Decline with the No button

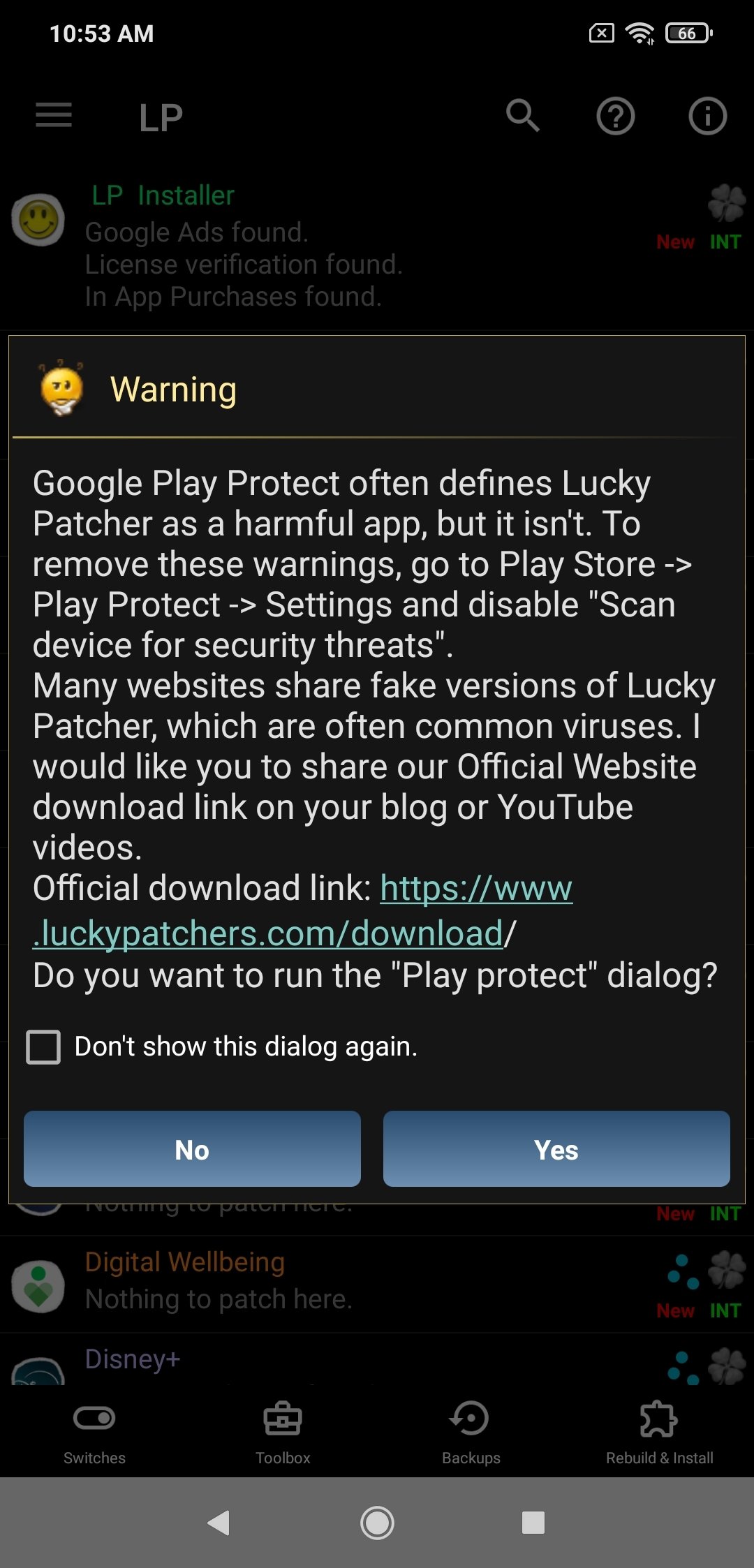192,1149
